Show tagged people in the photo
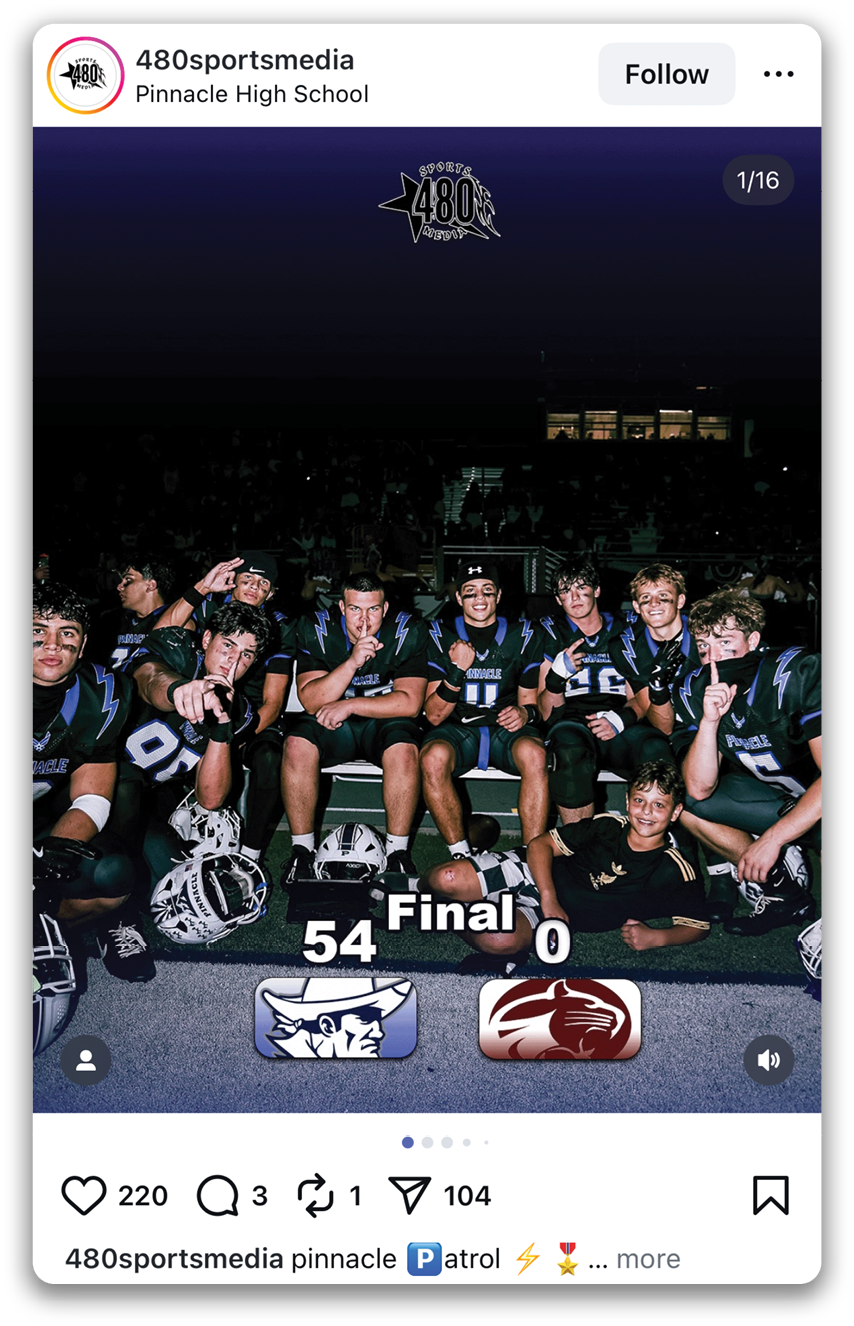This screenshot has height=1326, width=854. coord(86,1061)
